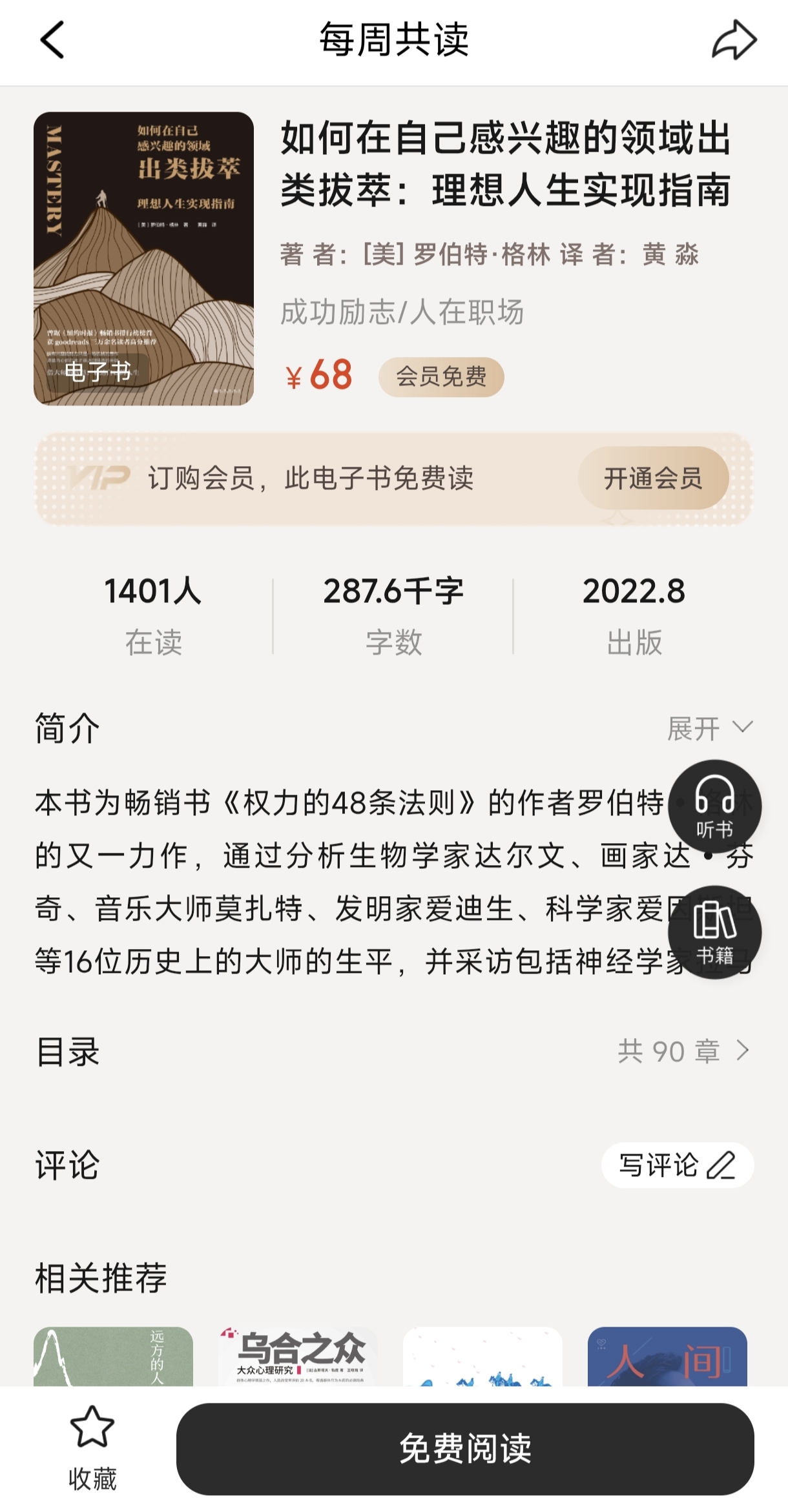788x1512 pixels.
Task: Open the 听书 floating audio button
Action: (x=714, y=807)
